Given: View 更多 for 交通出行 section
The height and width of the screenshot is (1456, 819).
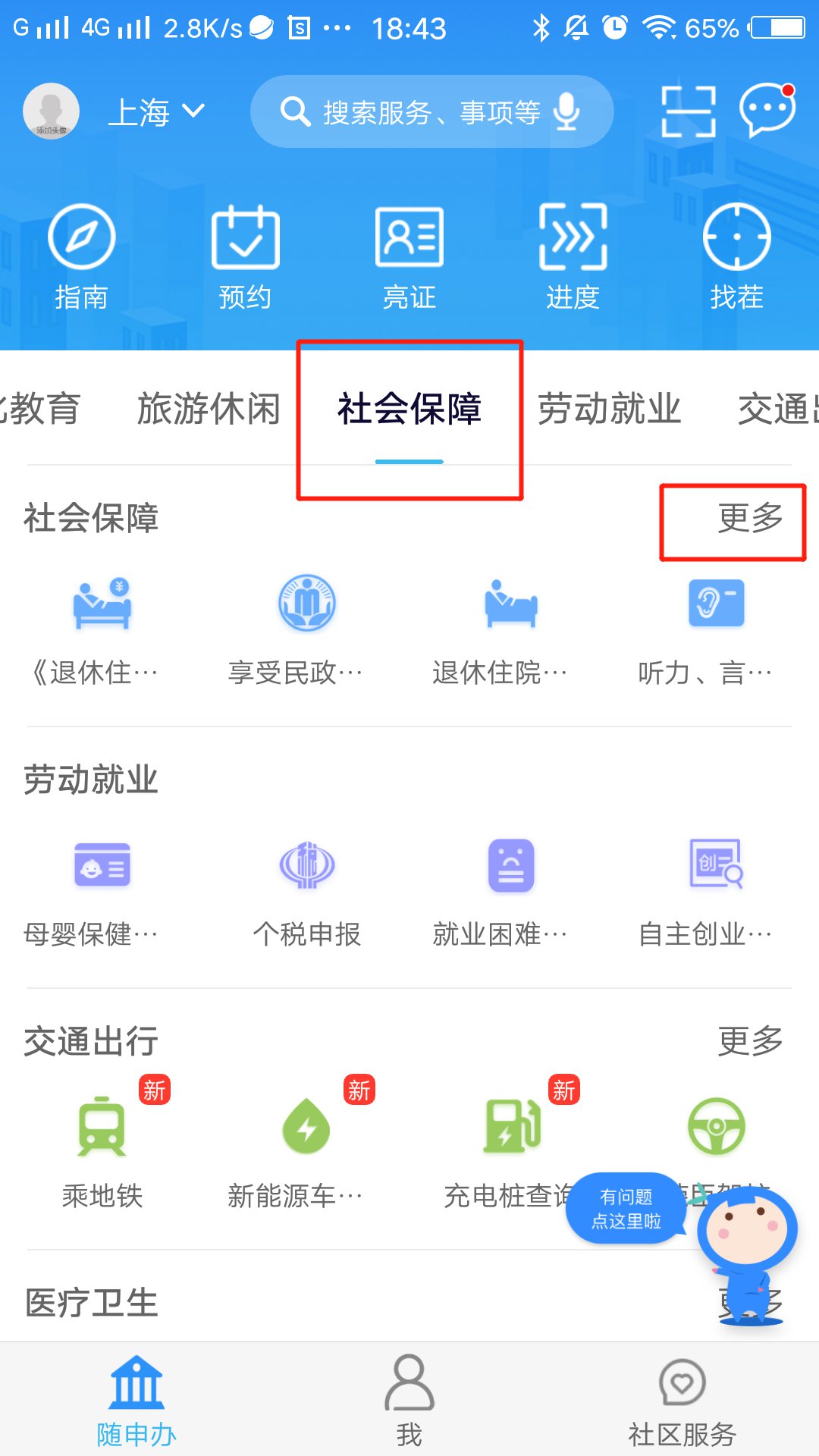Looking at the screenshot, I should pyautogui.click(x=749, y=1041).
